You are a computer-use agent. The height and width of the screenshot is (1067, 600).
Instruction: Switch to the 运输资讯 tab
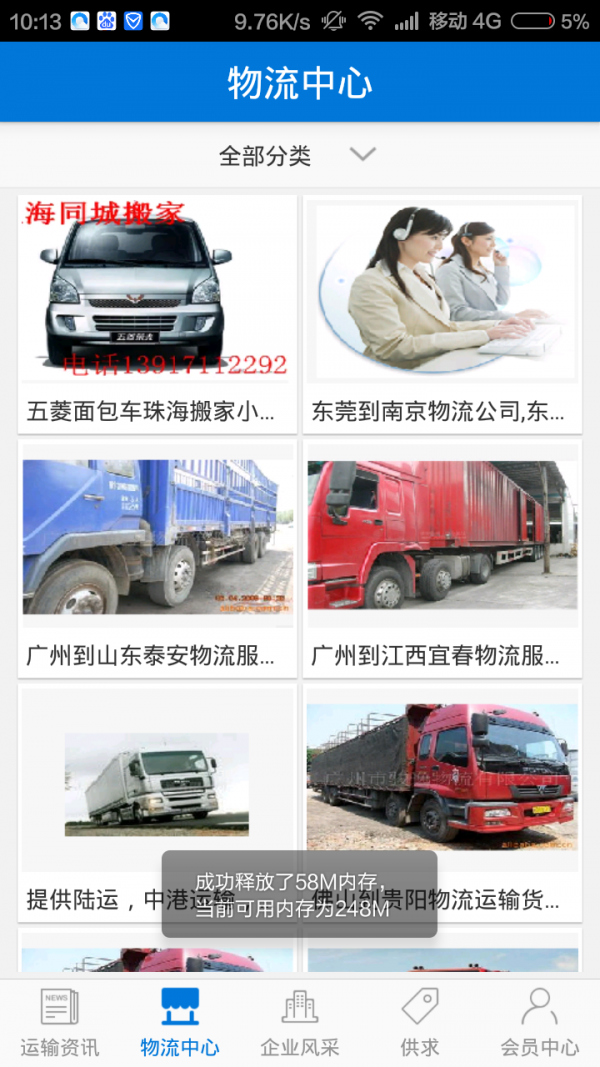point(60,1023)
